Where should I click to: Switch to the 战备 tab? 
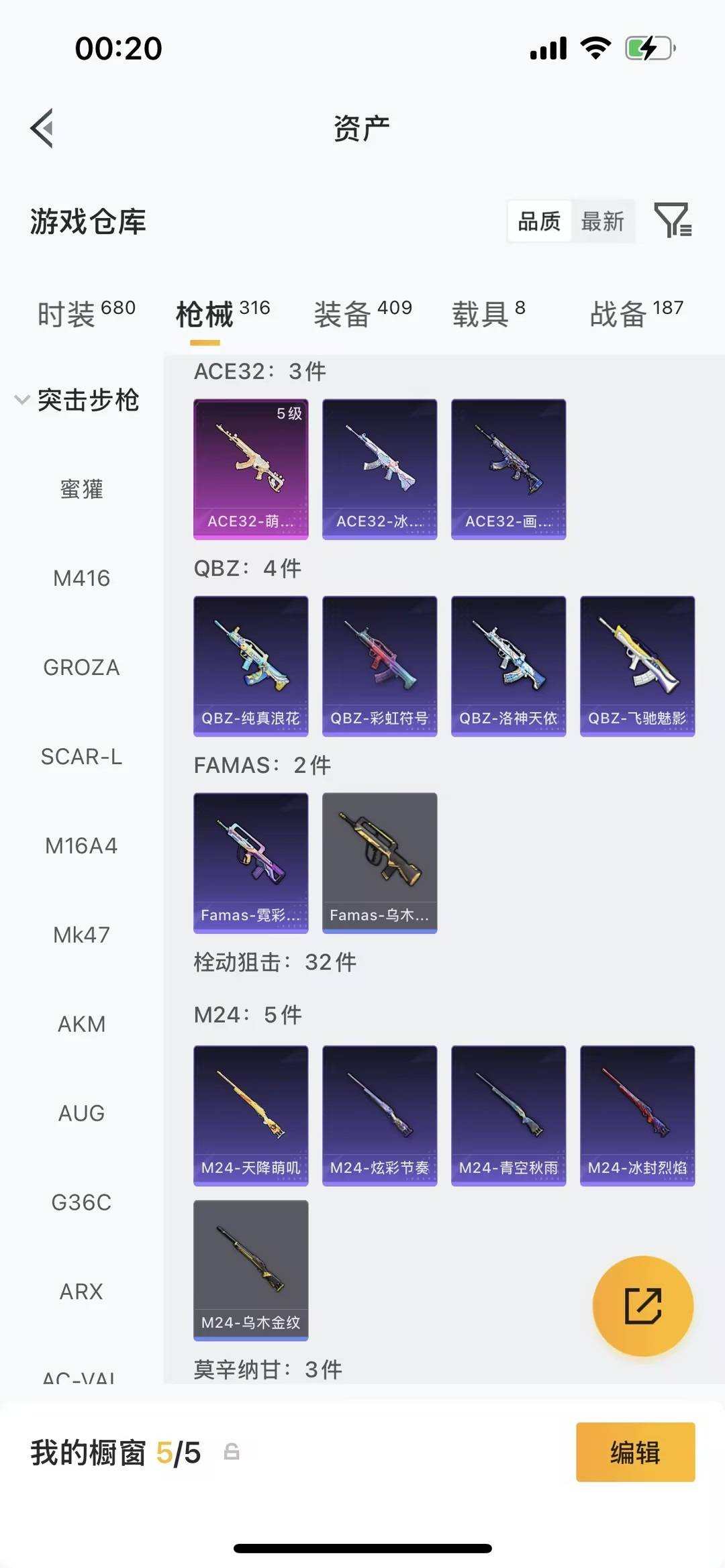pos(636,313)
